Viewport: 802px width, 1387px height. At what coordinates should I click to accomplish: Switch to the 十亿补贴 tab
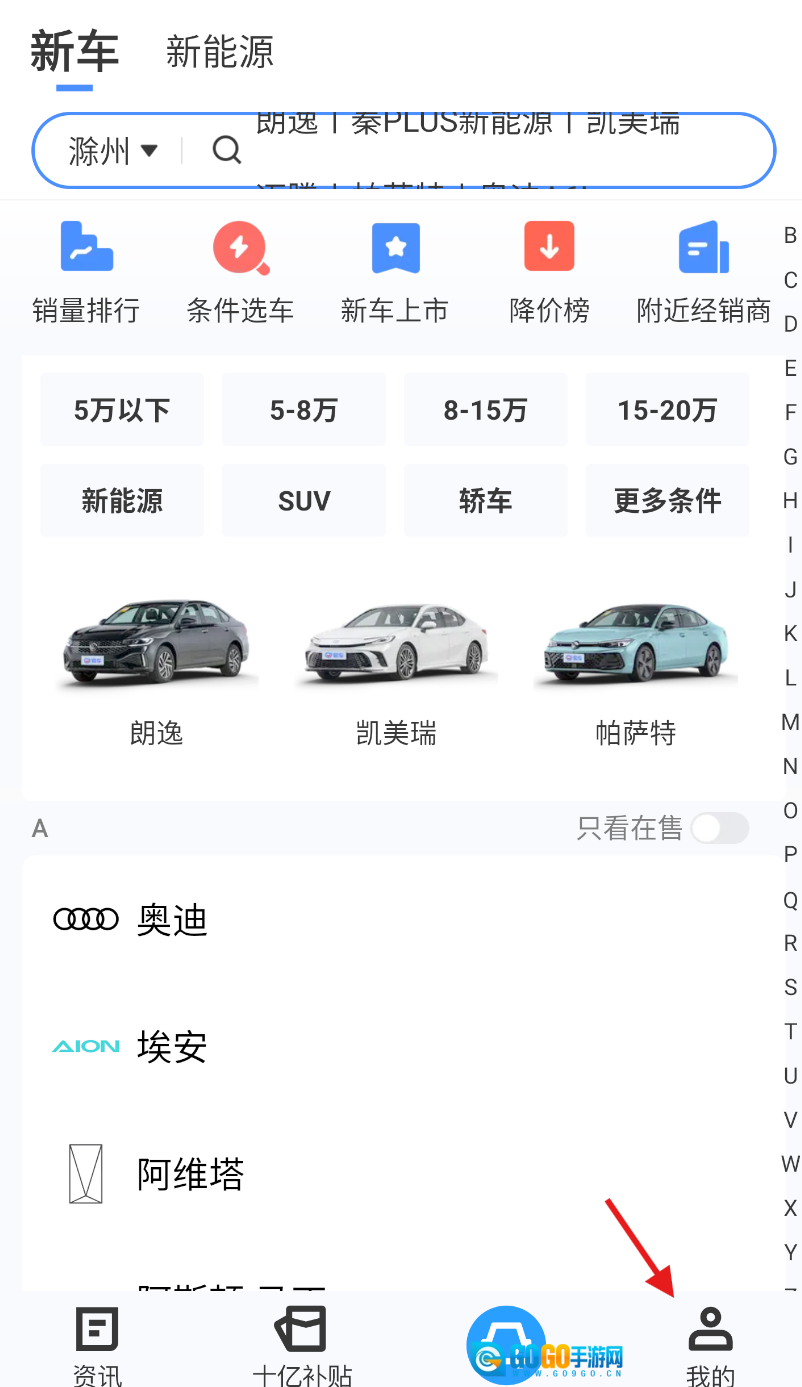pyautogui.click(x=302, y=1345)
